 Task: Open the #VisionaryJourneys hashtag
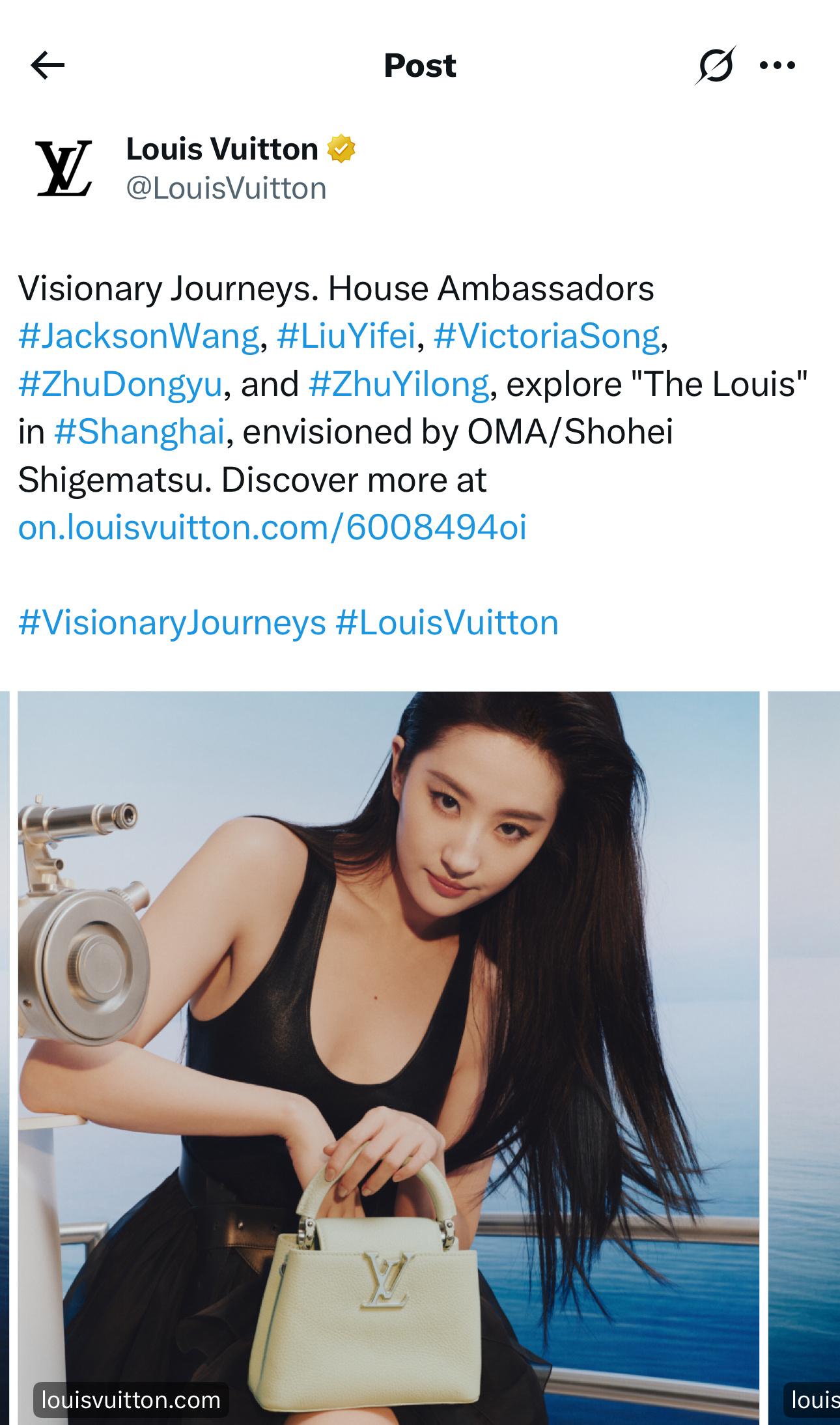[x=172, y=623]
